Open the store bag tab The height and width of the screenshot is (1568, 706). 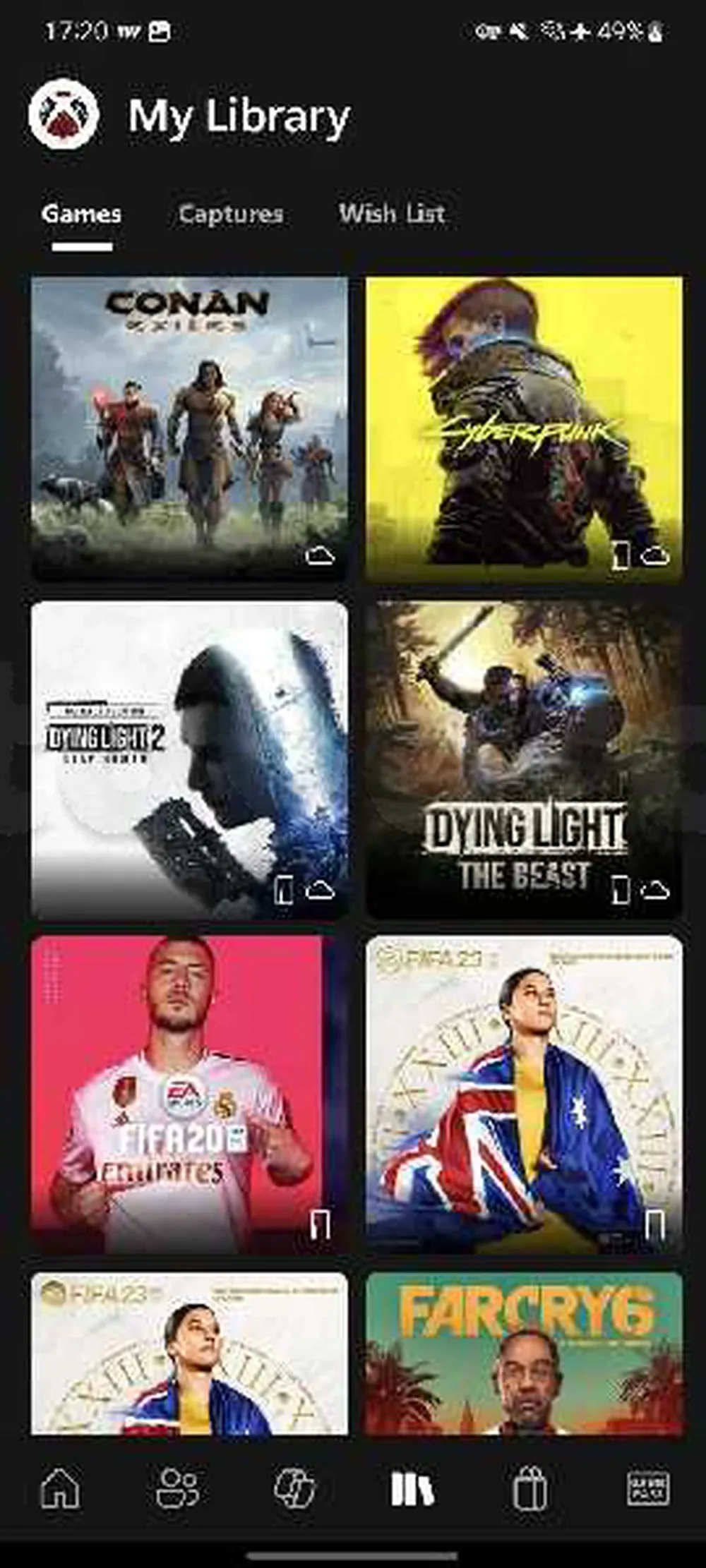529,1488
